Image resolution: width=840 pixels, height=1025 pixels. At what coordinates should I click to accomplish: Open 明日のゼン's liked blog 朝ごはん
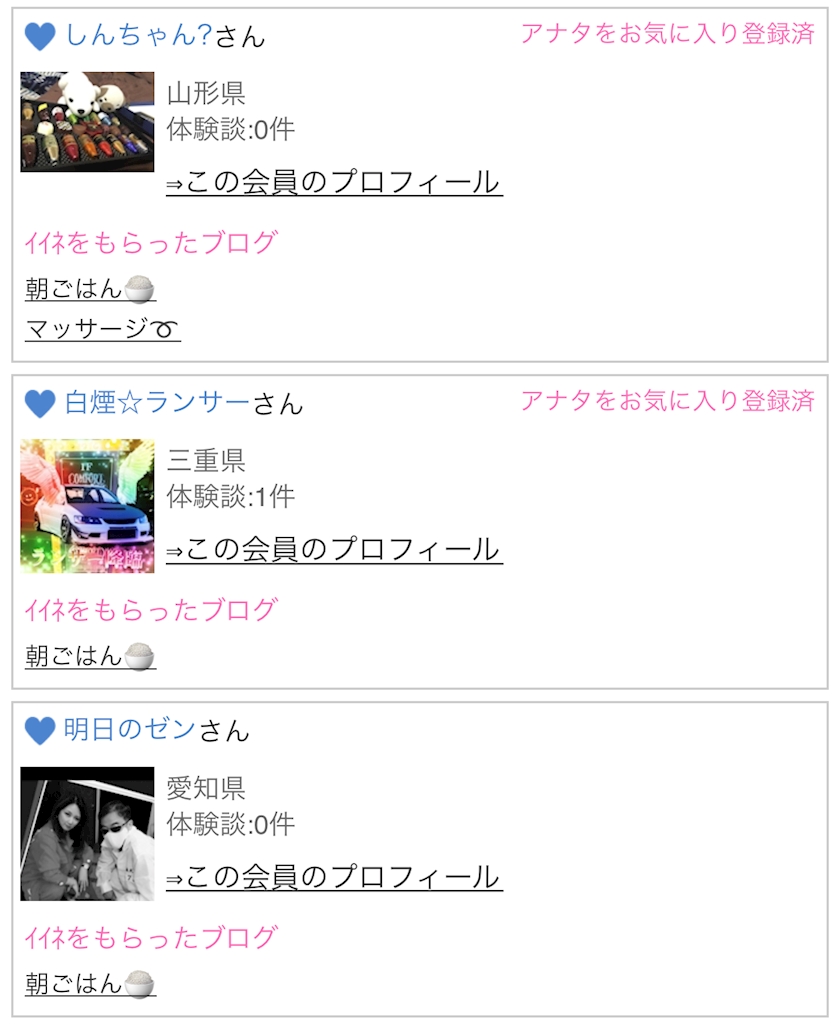[90, 984]
